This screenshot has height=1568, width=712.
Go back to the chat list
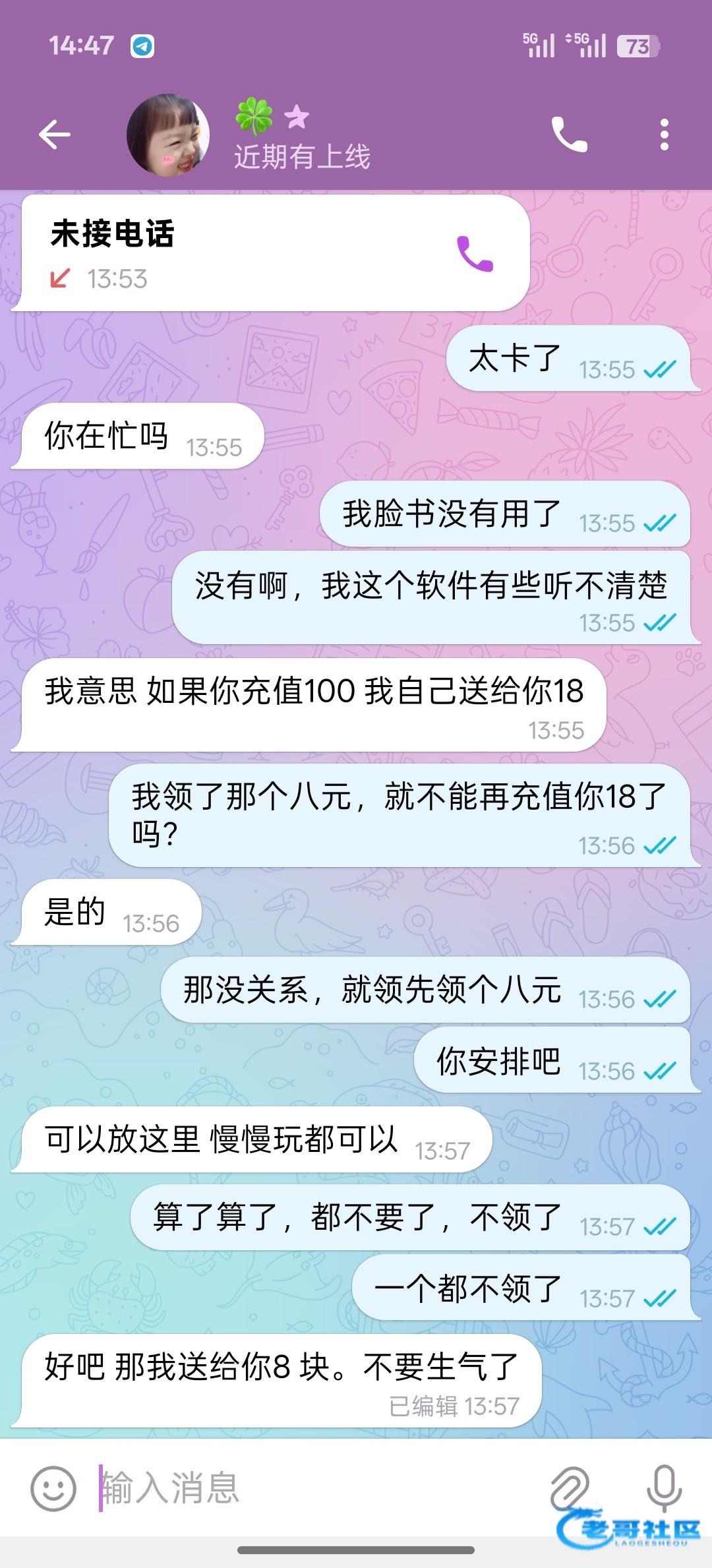point(55,135)
